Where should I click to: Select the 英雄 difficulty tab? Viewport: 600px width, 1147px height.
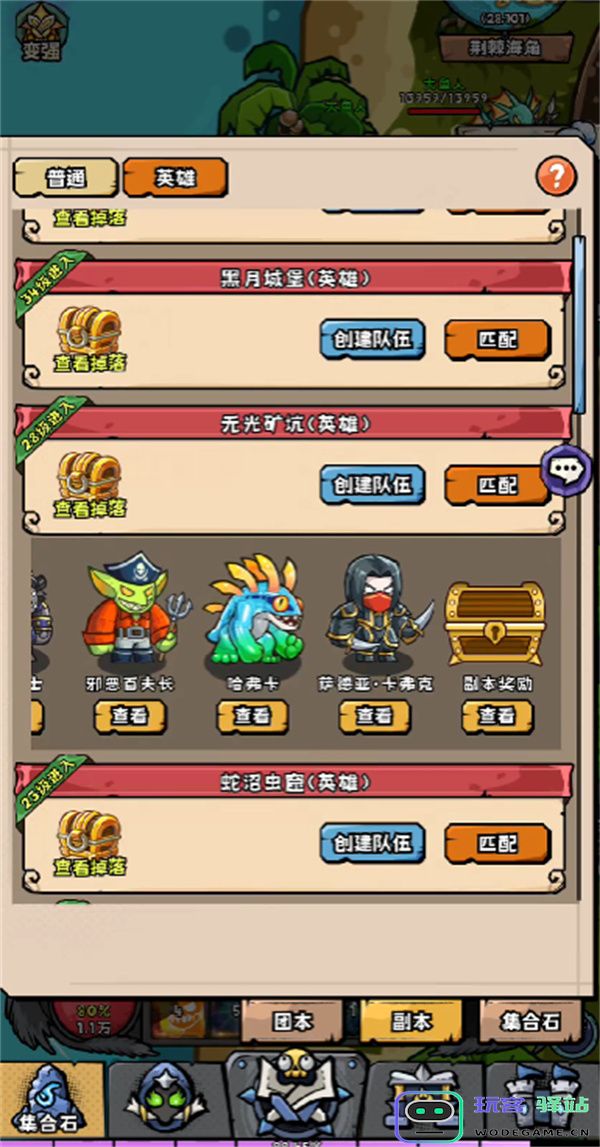[x=175, y=179]
